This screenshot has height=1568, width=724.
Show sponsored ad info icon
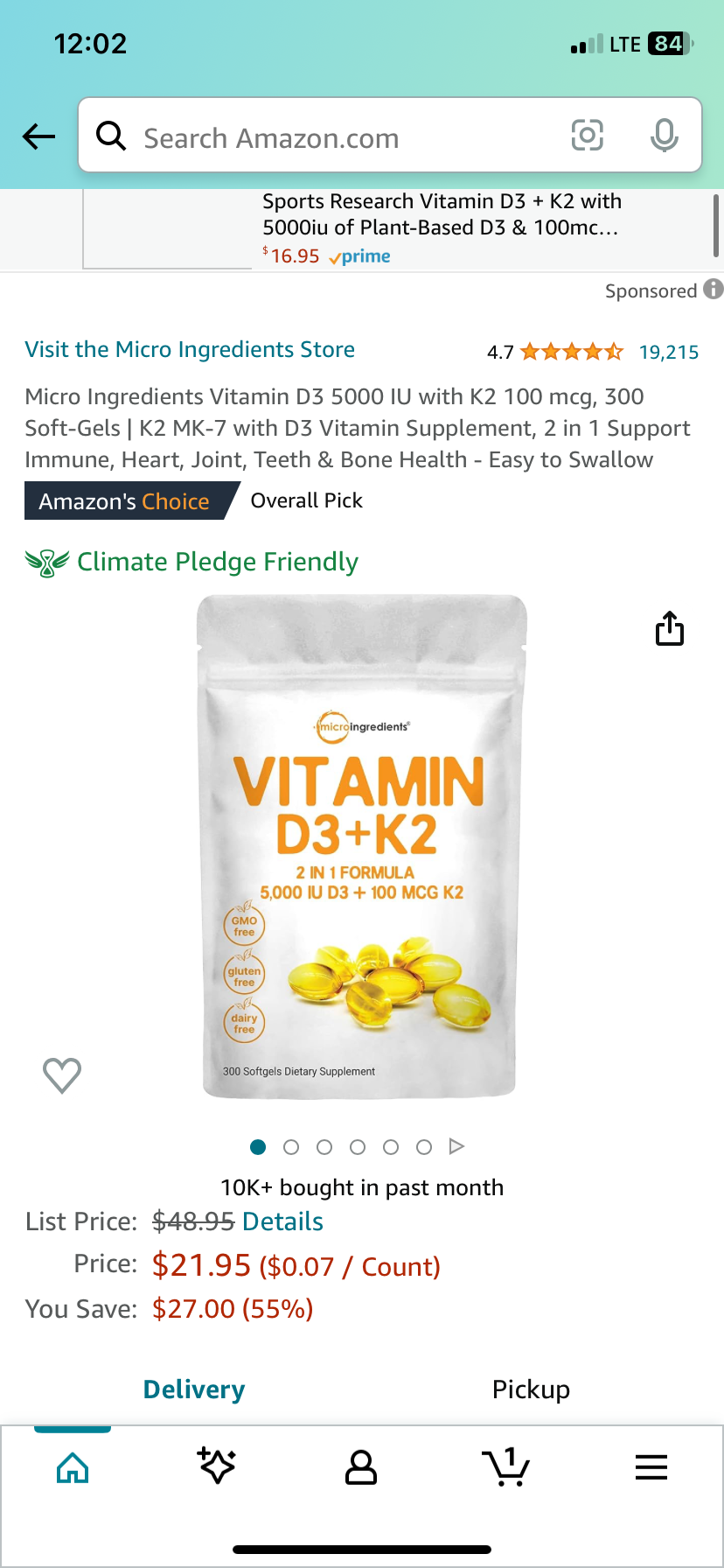coord(714,290)
